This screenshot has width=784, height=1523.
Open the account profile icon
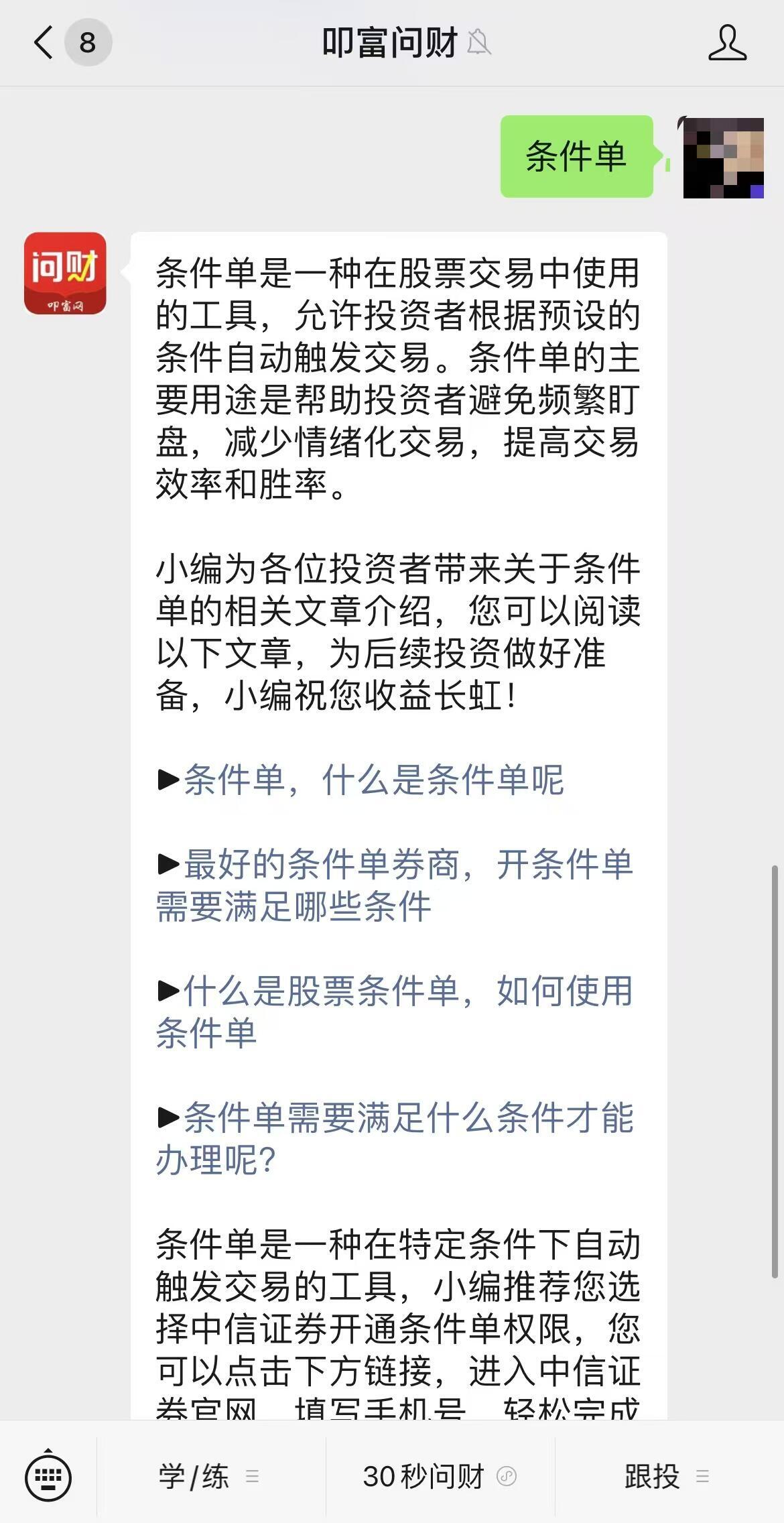point(727,43)
